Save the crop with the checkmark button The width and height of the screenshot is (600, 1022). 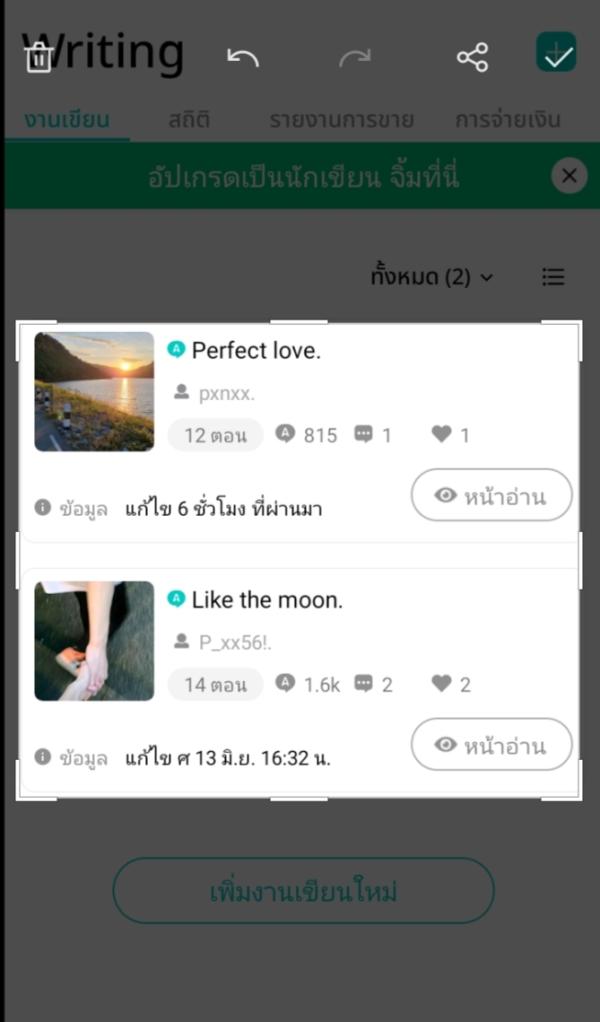pos(556,53)
